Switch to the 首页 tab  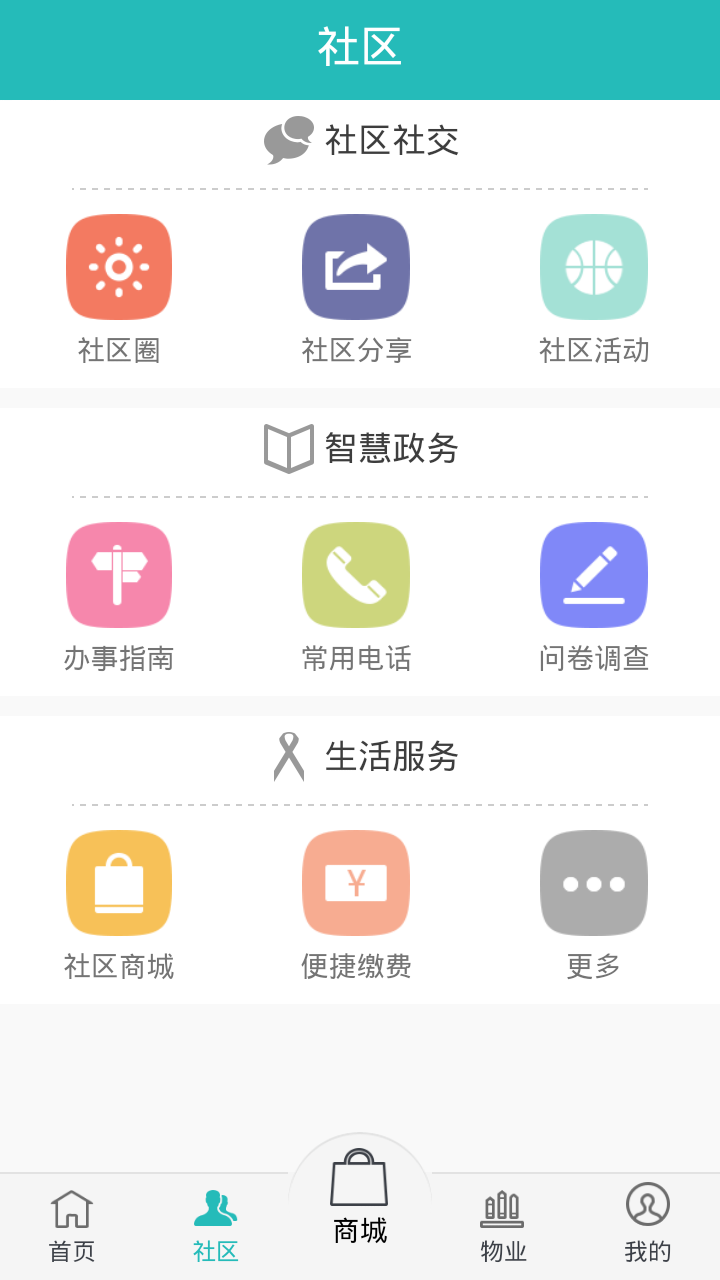tap(71, 1220)
